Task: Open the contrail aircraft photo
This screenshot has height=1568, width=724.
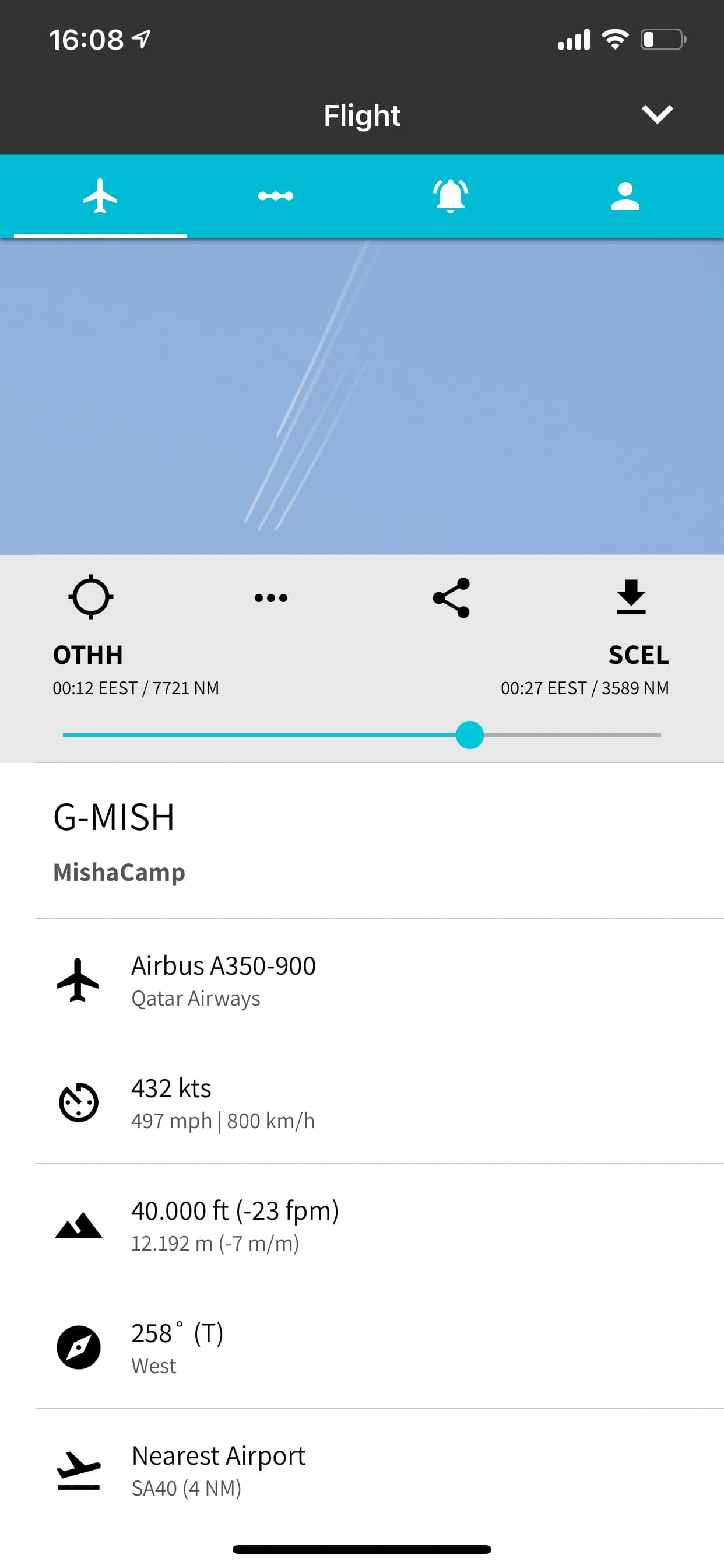Action: (x=362, y=396)
